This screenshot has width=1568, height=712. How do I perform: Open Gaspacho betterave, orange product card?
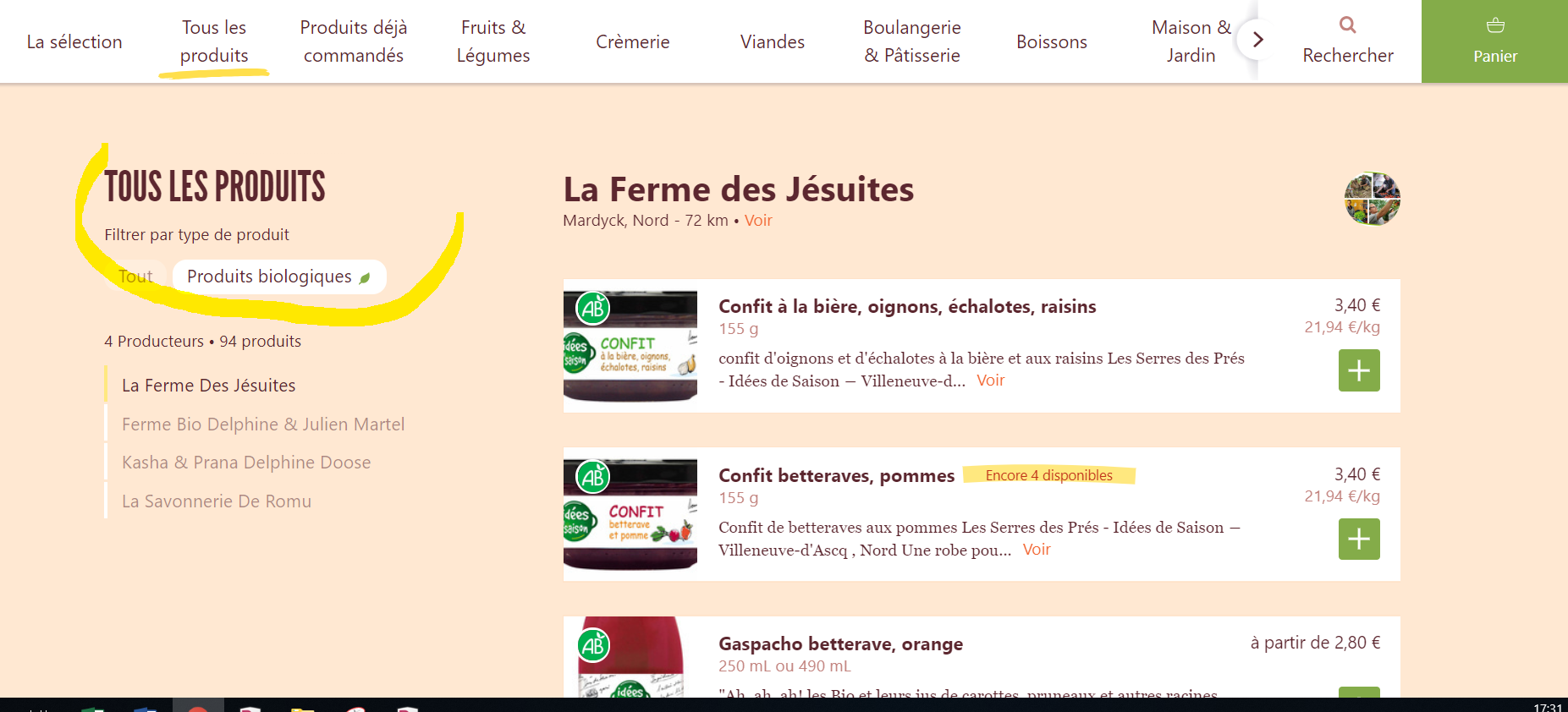pyautogui.click(x=840, y=644)
